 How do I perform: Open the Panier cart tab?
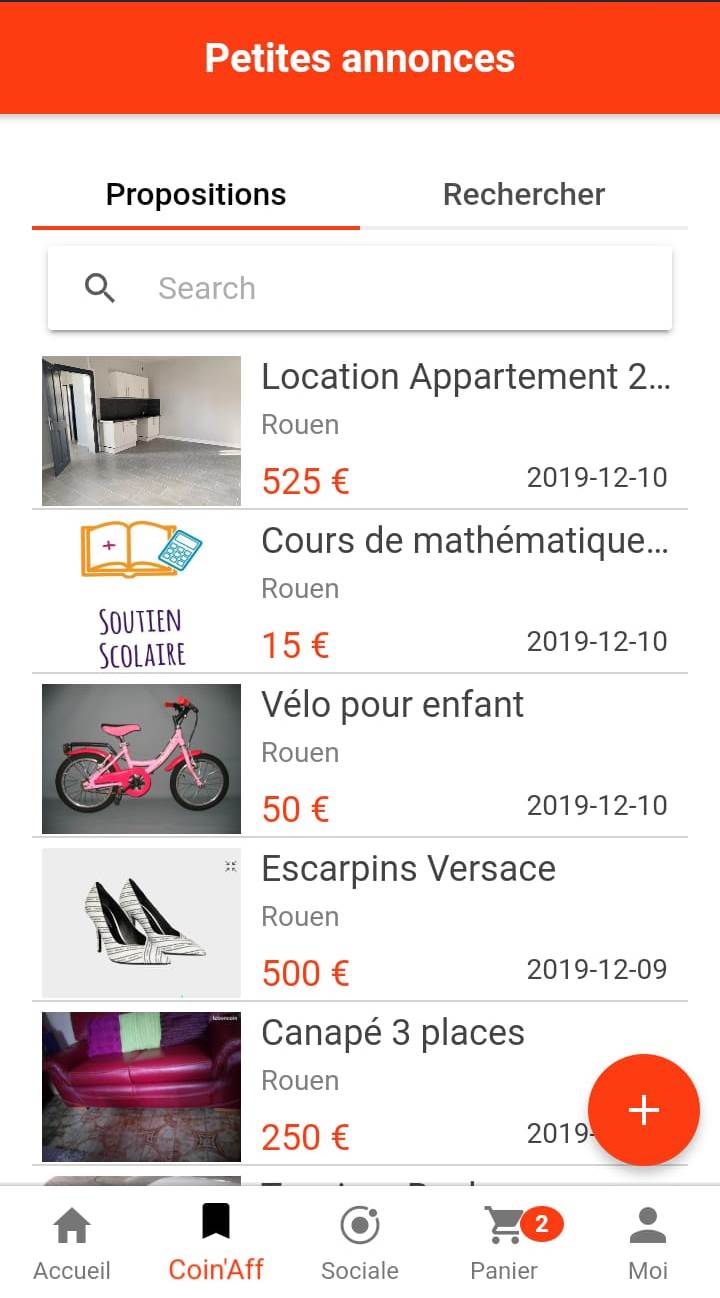pyautogui.click(x=504, y=1243)
